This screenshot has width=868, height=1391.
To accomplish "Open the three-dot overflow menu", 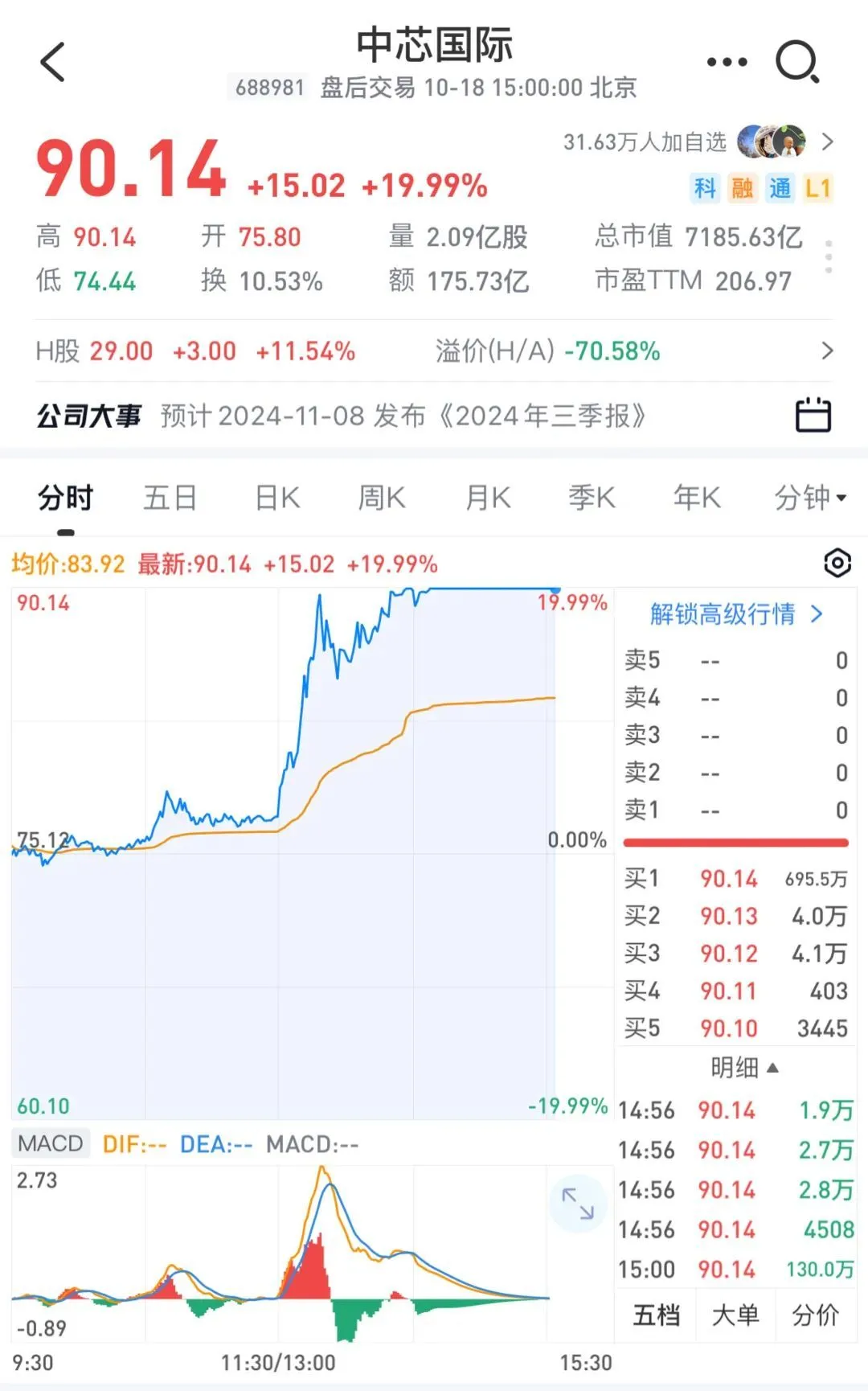I will [x=727, y=62].
